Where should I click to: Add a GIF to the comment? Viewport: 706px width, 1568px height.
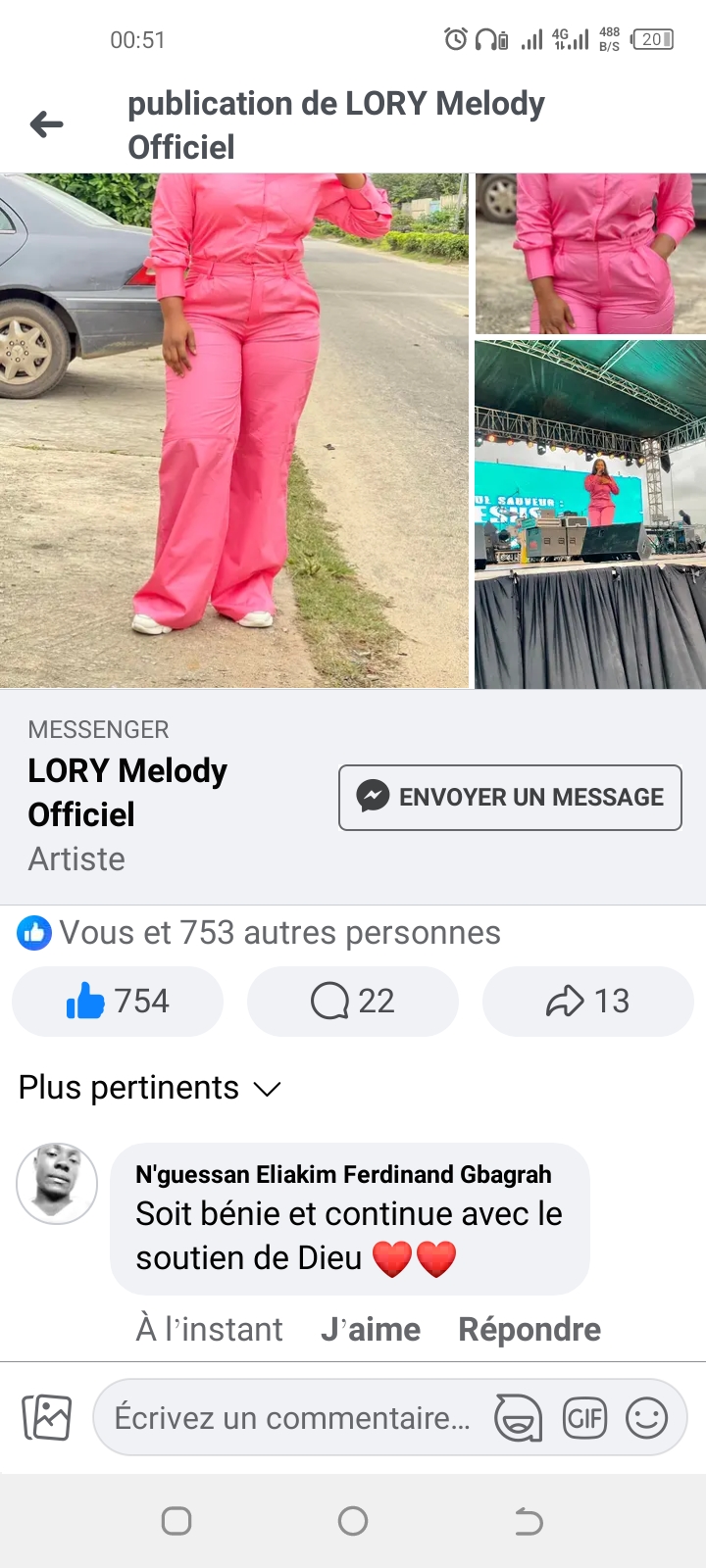[584, 1417]
